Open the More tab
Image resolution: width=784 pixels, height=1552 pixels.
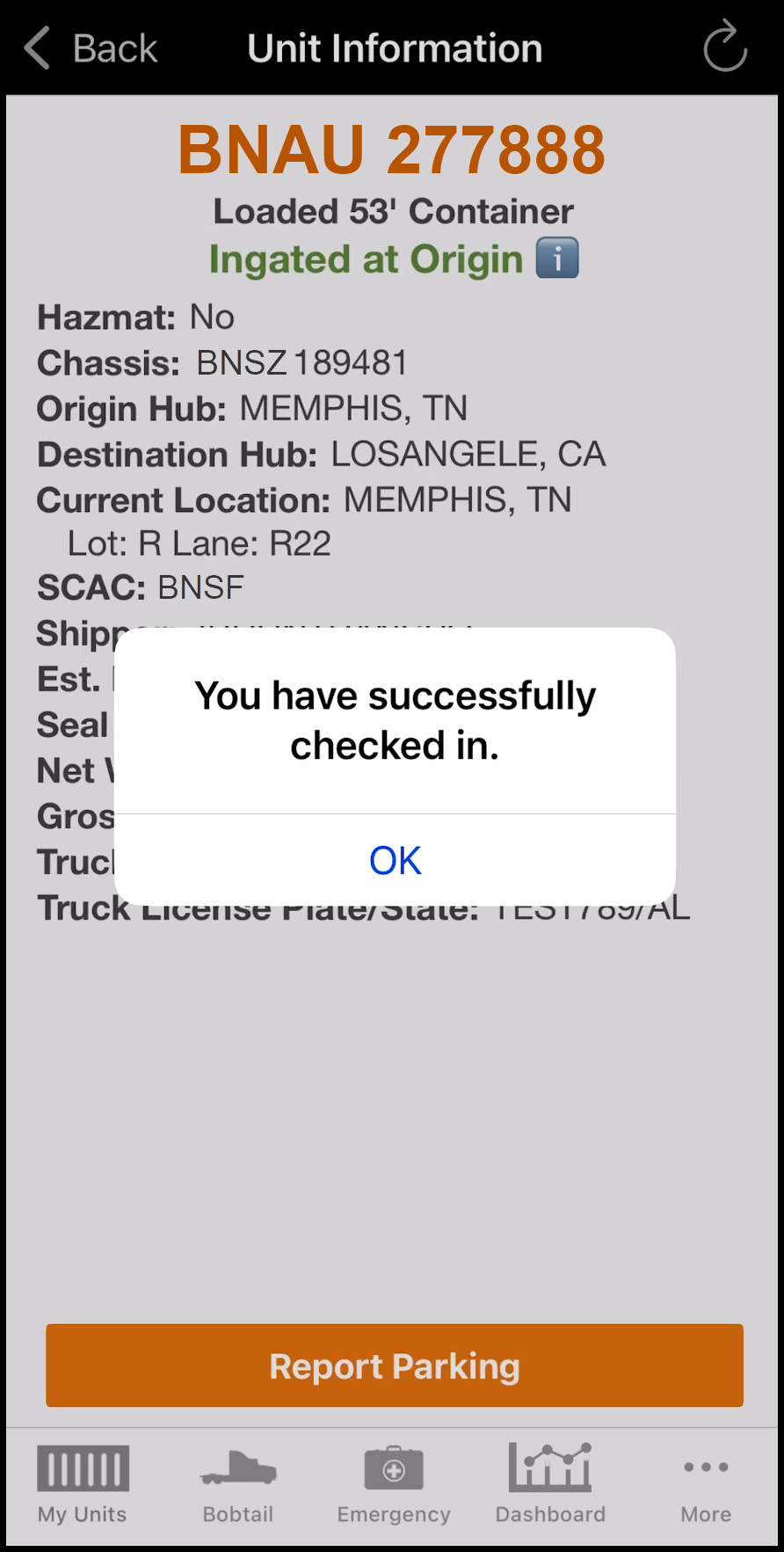(x=706, y=1484)
